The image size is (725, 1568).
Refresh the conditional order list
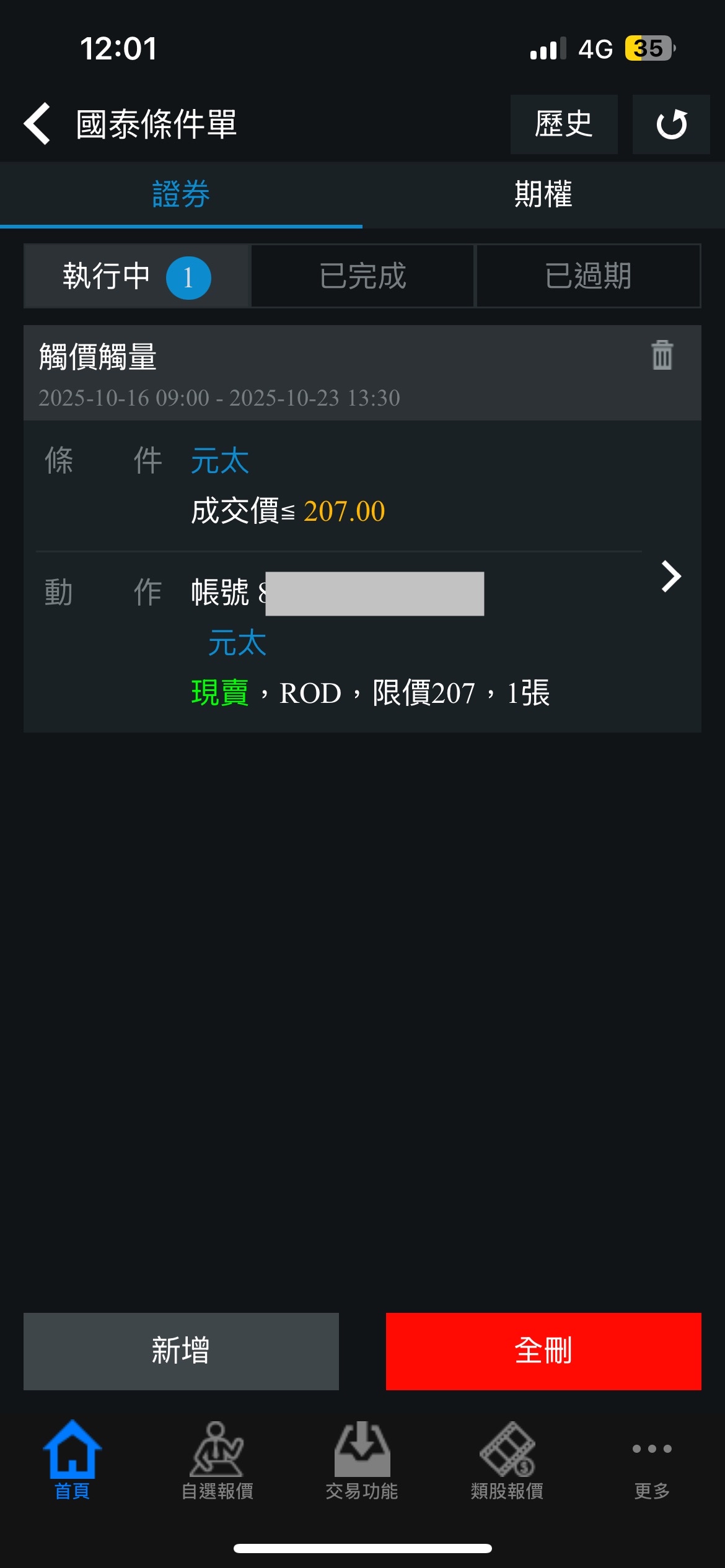click(671, 124)
